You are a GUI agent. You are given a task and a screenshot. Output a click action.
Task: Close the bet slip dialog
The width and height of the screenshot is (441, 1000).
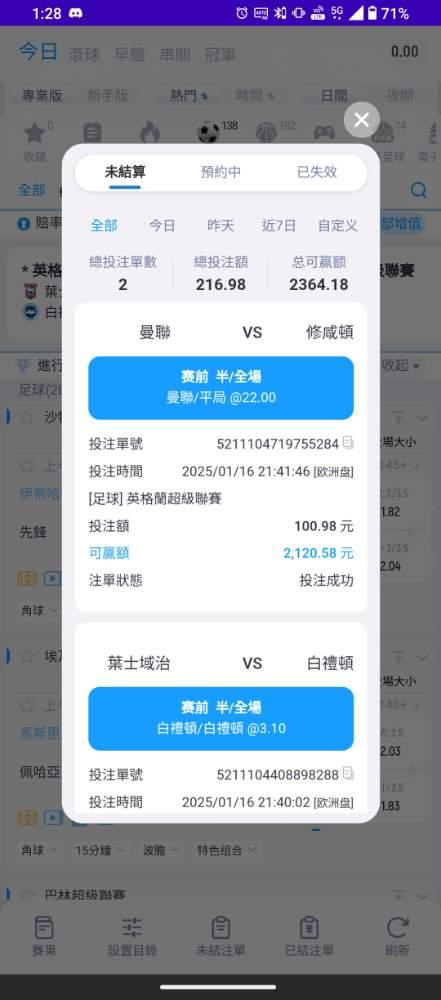361,120
